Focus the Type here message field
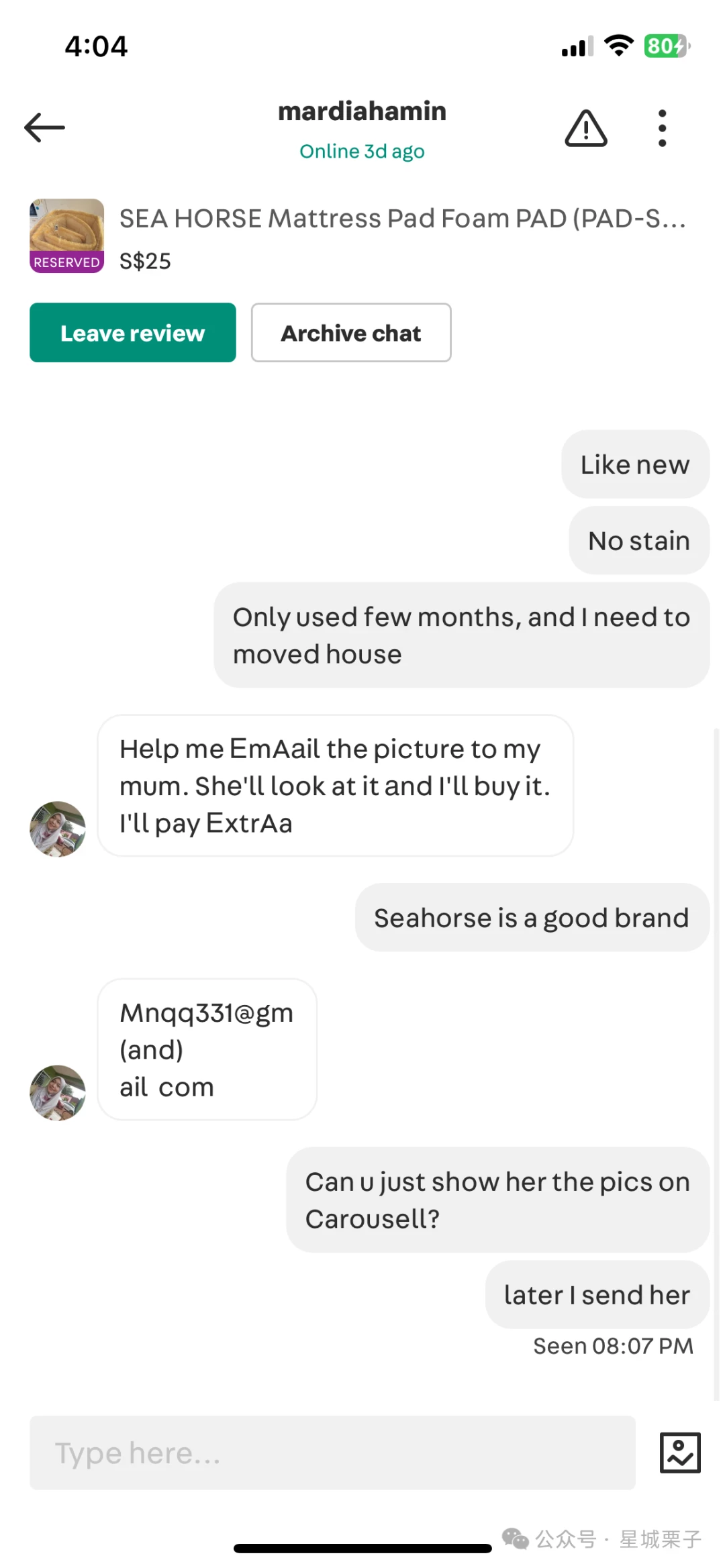The image size is (725, 1568). point(332,1453)
